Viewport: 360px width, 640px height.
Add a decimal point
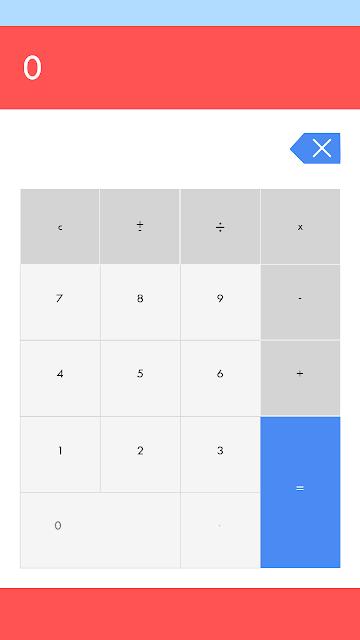tap(220, 530)
